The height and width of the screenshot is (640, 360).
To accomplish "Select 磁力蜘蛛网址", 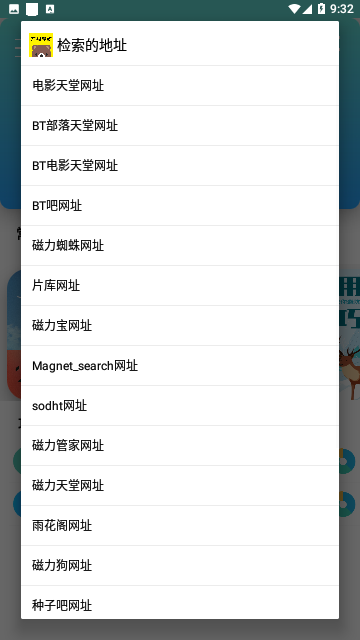I will click(180, 245).
